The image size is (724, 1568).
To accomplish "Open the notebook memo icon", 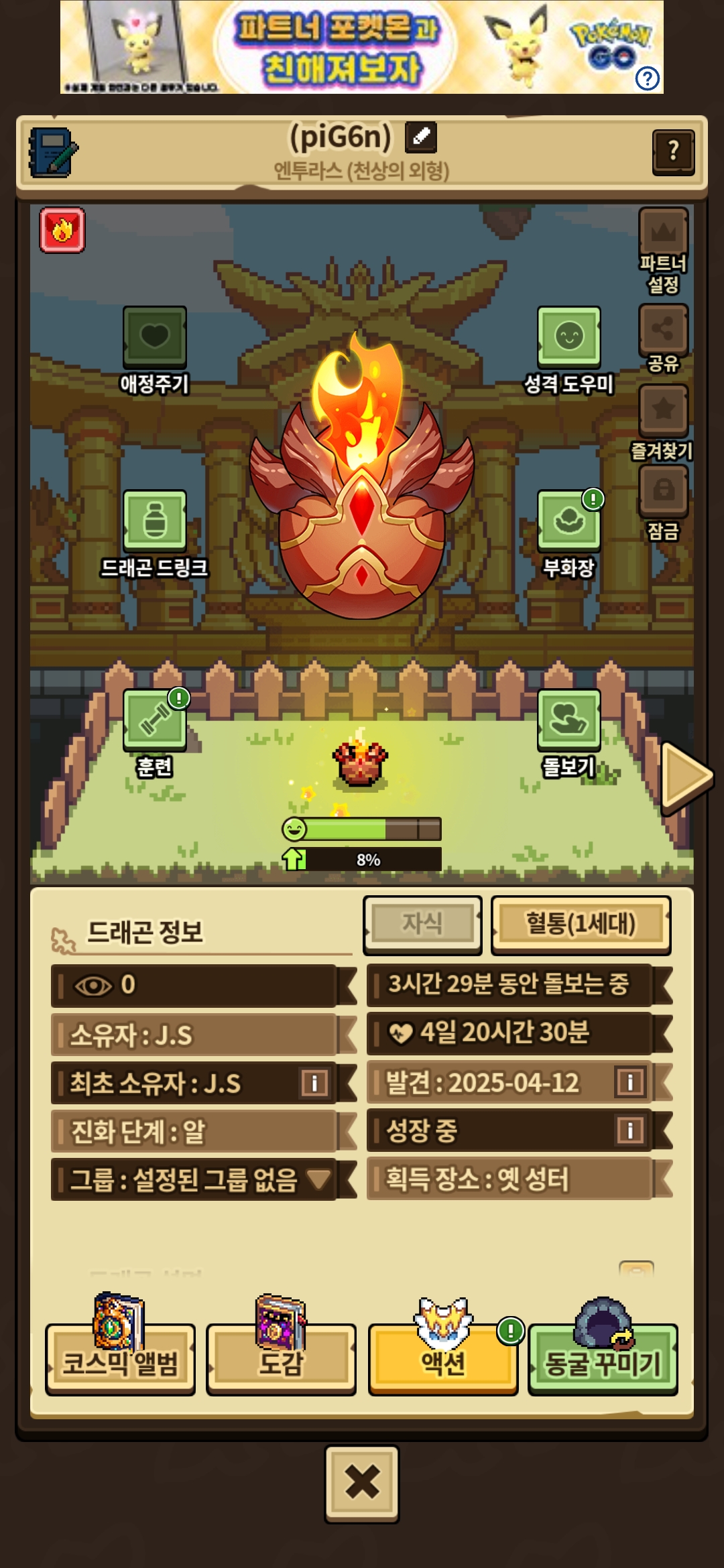I will pos(52,152).
